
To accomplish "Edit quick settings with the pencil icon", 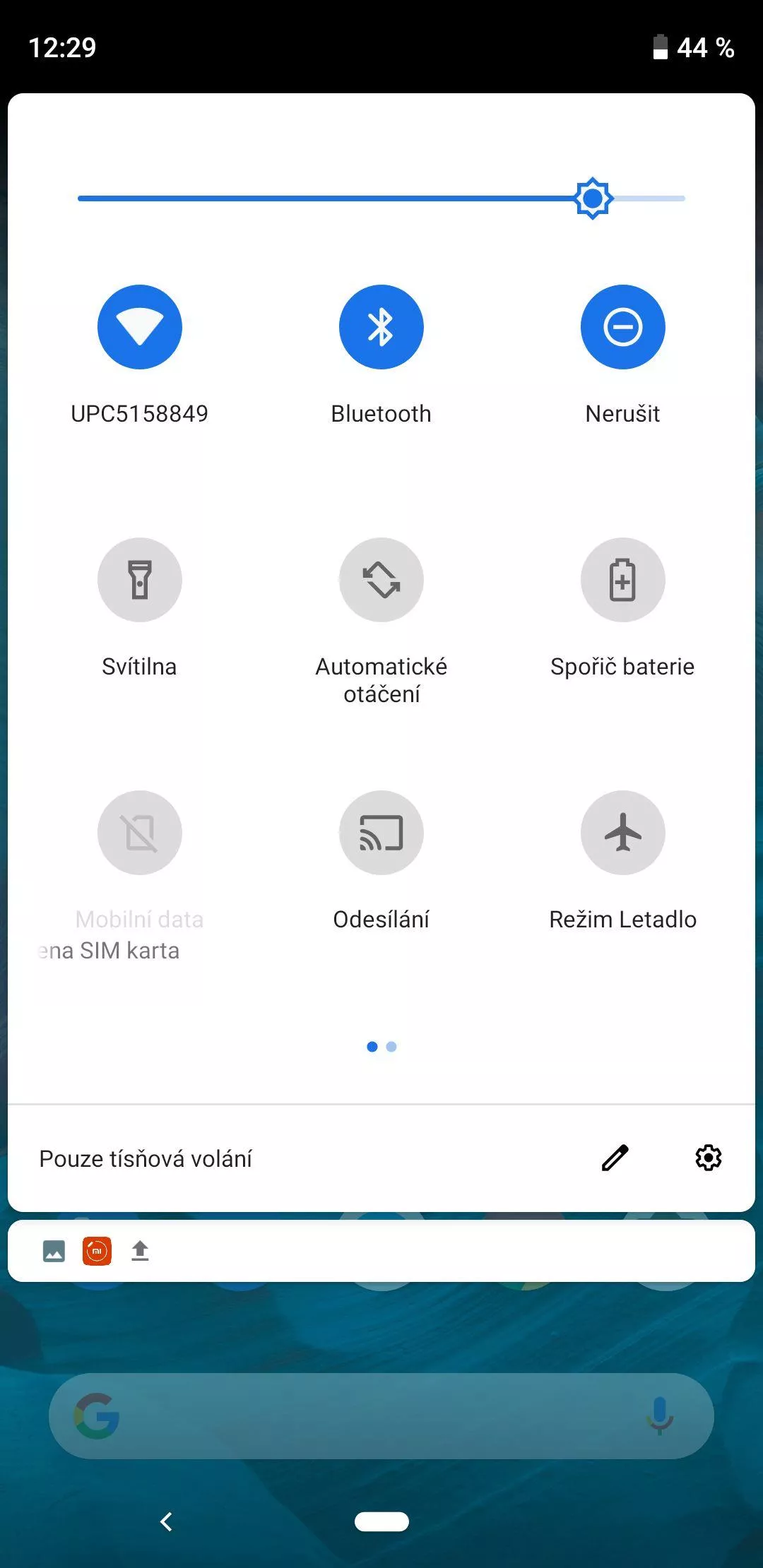I will [615, 1158].
